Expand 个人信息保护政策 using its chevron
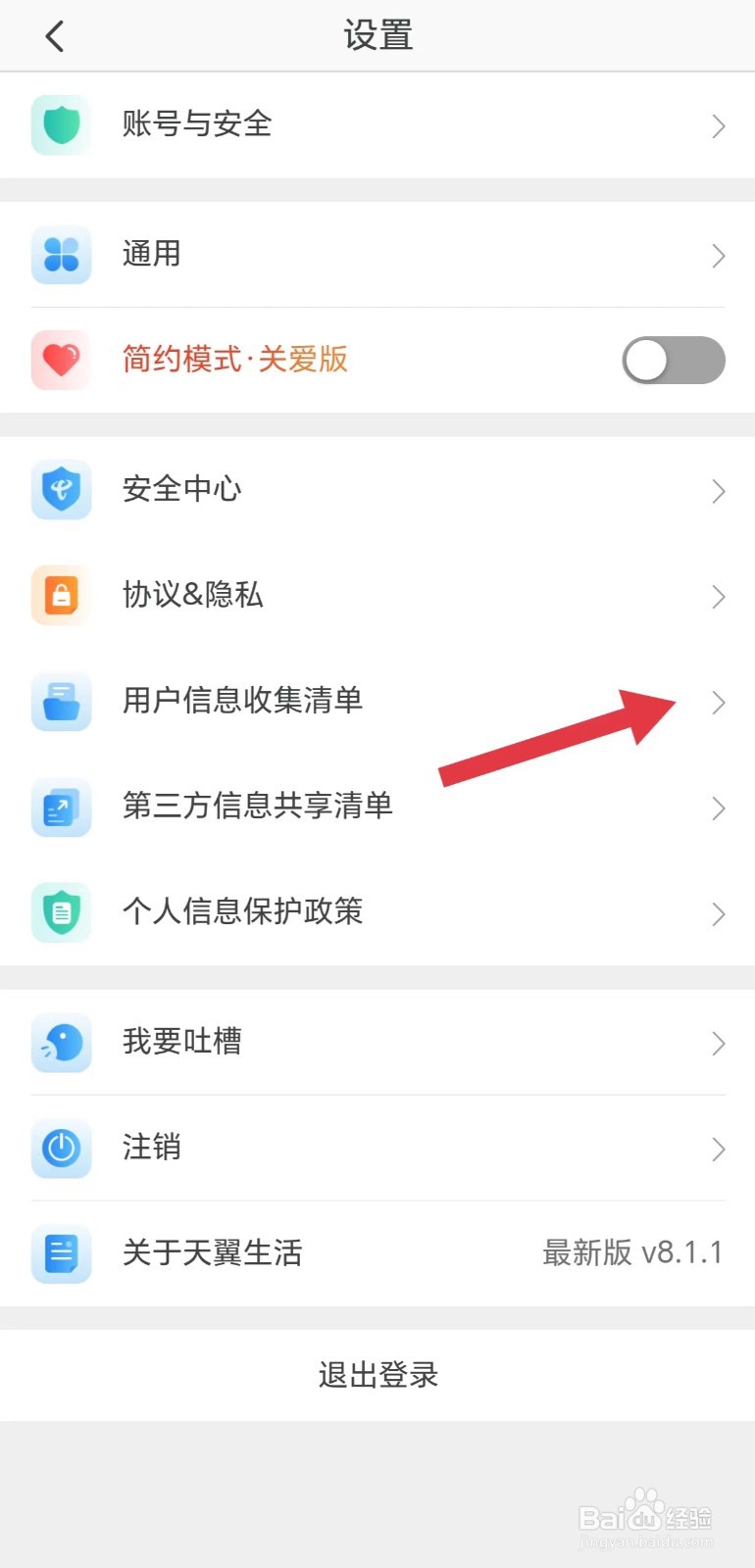The width and height of the screenshot is (755, 1568). pyautogui.click(x=718, y=913)
